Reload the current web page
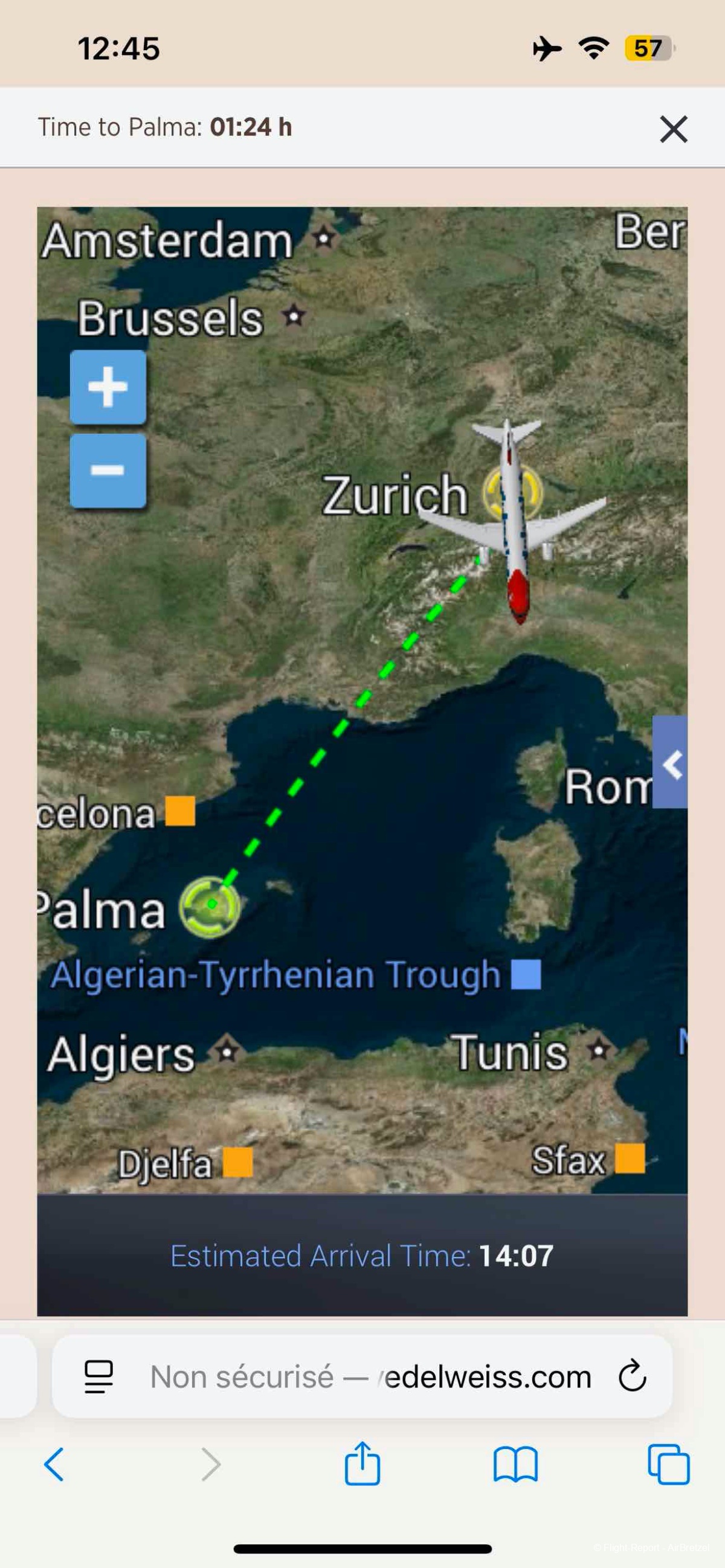 click(632, 1377)
